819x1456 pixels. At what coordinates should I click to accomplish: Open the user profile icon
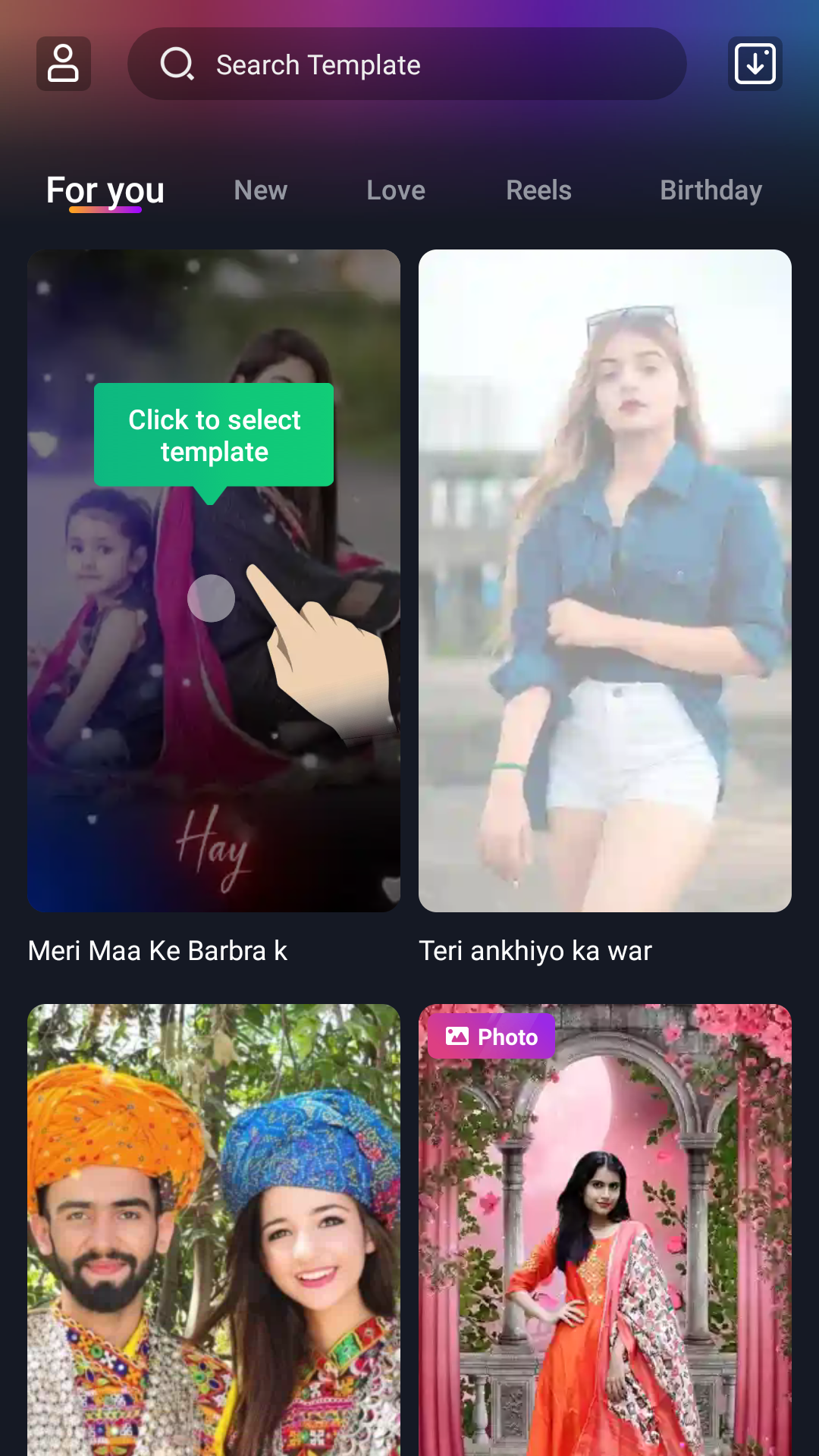64,64
